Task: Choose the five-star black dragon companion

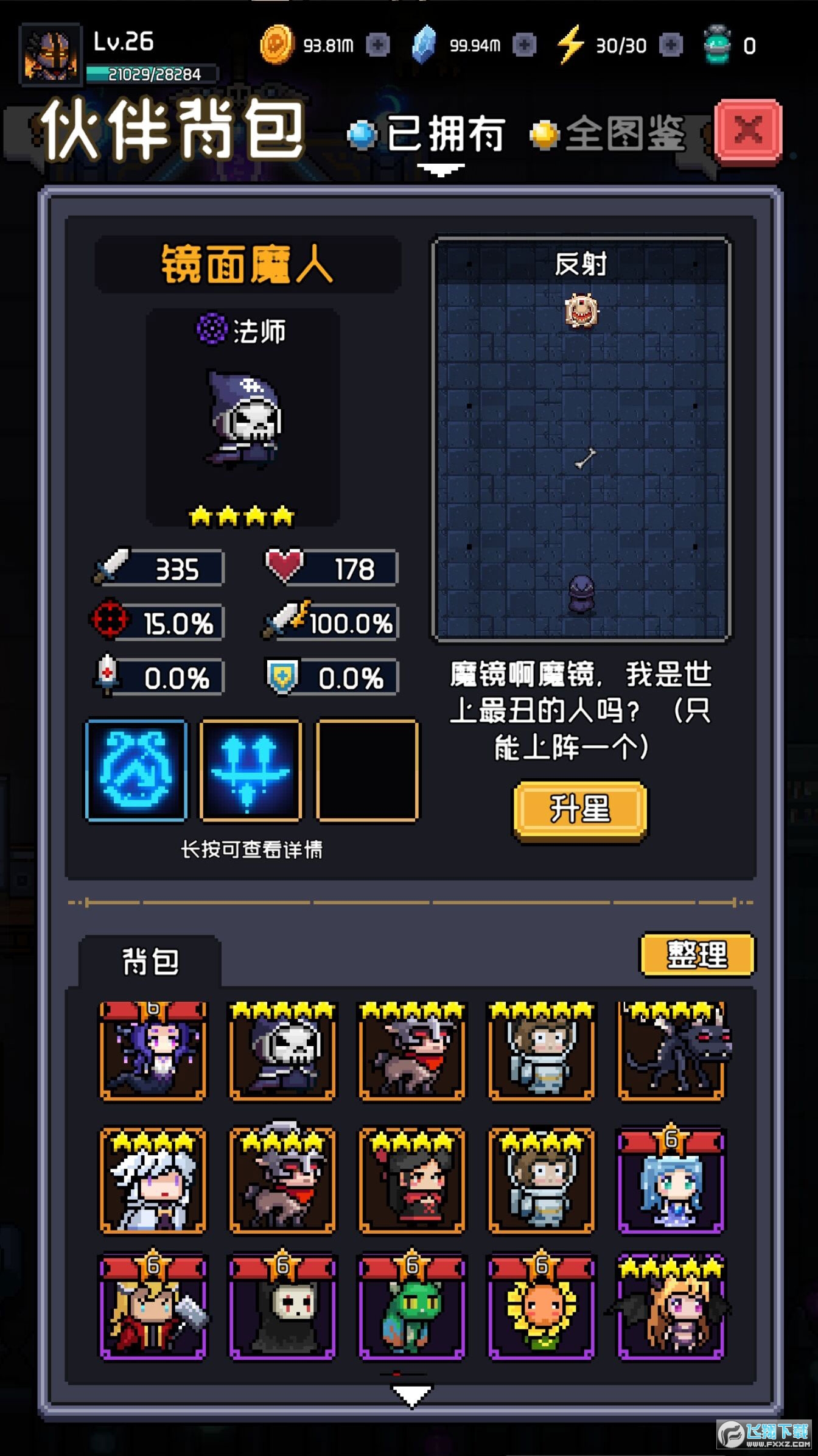Action: coord(671,1050)
